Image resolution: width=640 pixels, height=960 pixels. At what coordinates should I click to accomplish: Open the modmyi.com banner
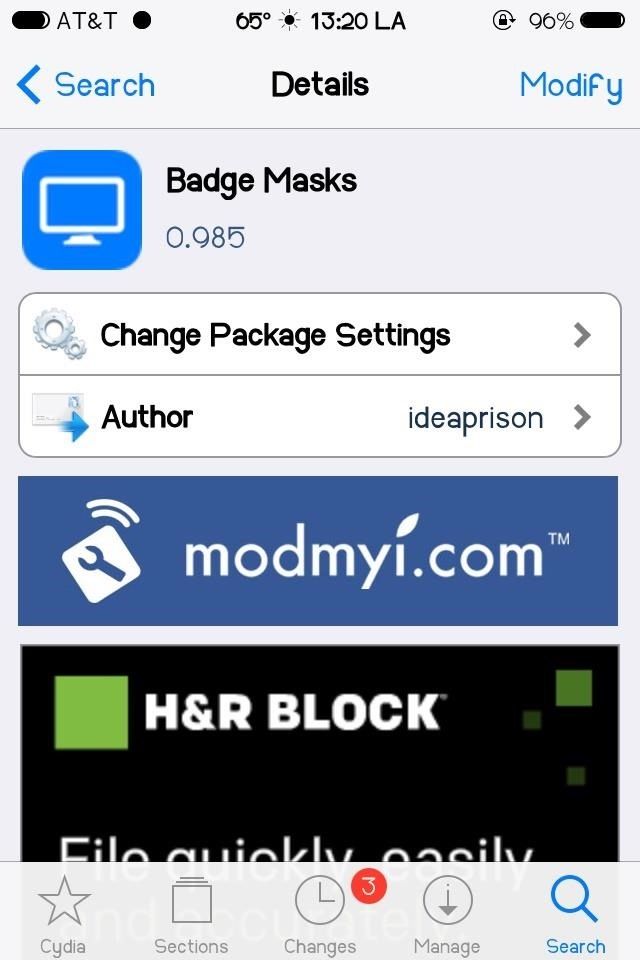coord(318,551)
